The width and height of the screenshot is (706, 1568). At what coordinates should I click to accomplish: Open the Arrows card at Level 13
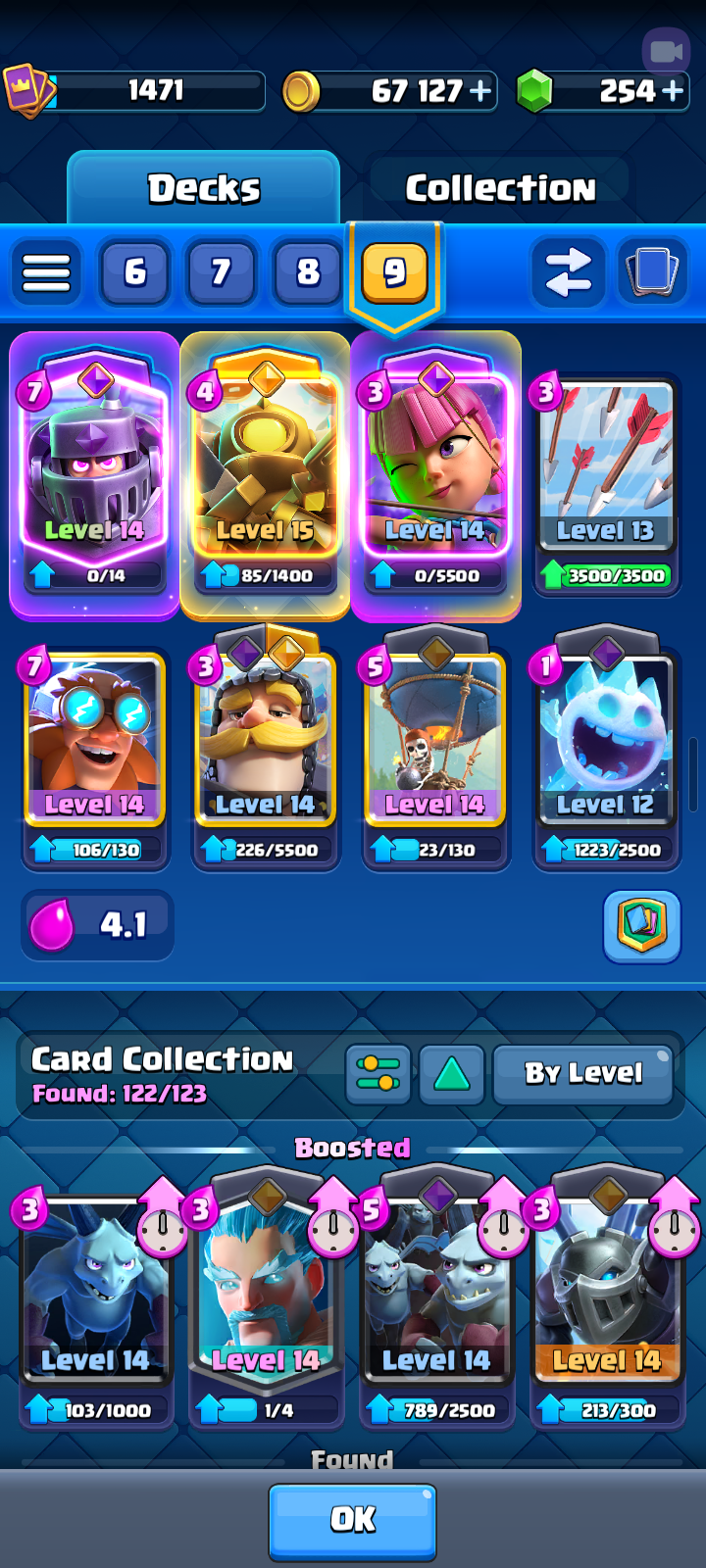(606, 484)
